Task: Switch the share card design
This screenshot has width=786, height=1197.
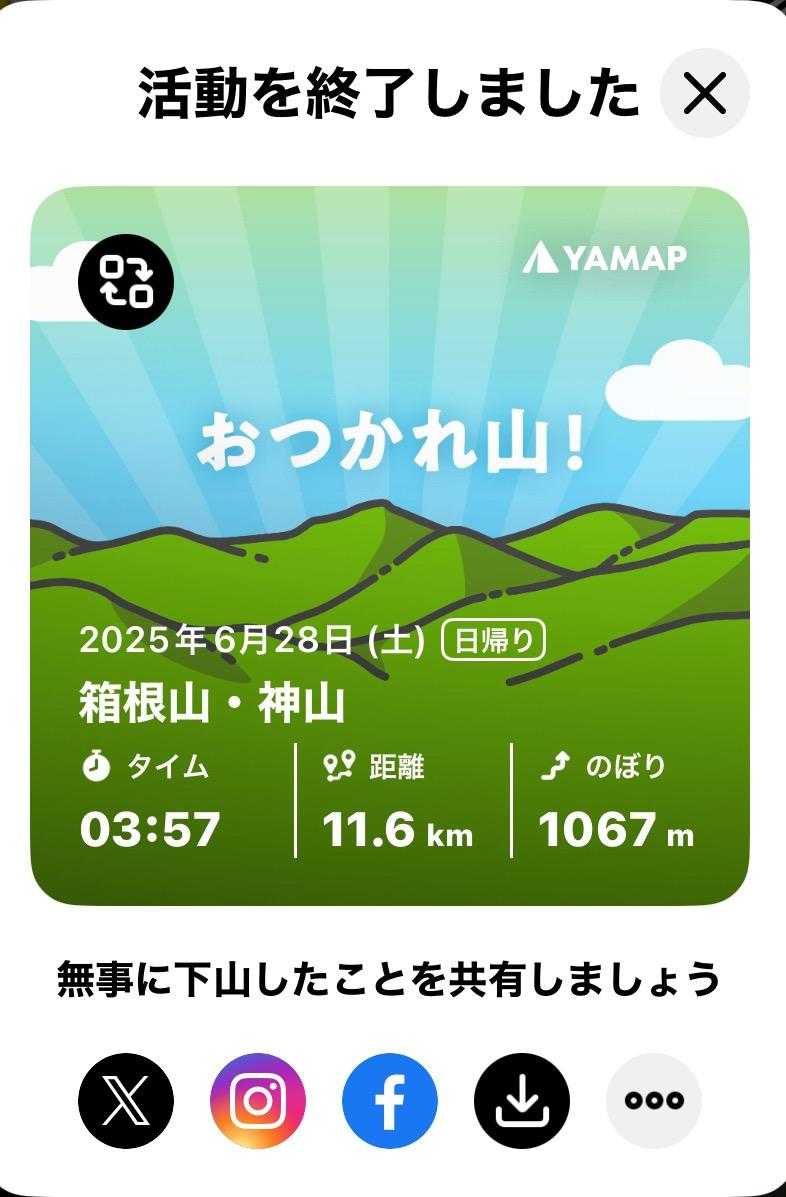Action: (126, 282)
